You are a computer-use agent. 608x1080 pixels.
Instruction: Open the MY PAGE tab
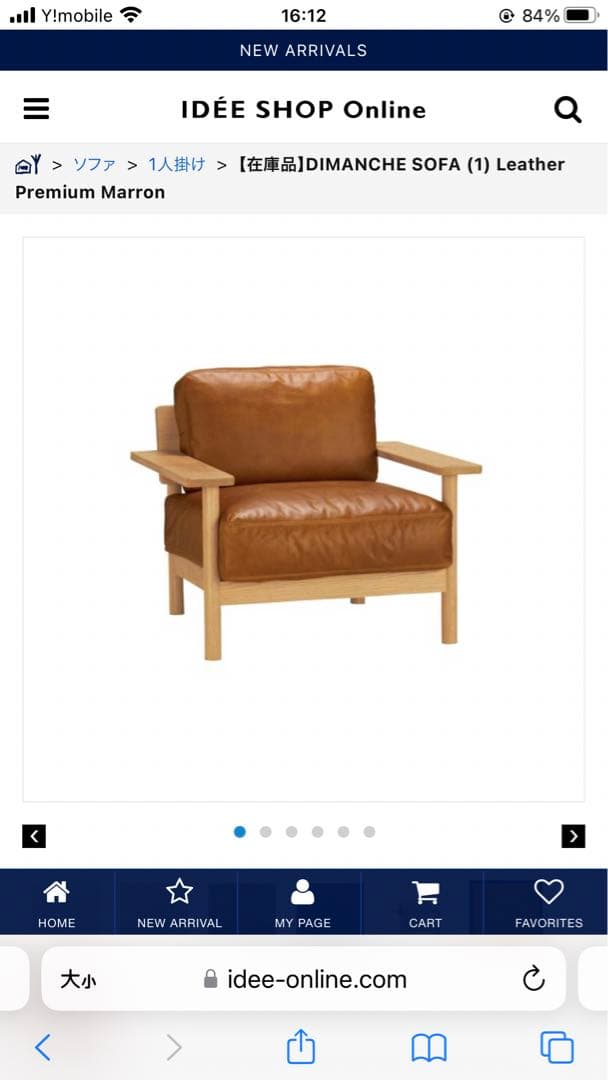[x=302, y=902]
